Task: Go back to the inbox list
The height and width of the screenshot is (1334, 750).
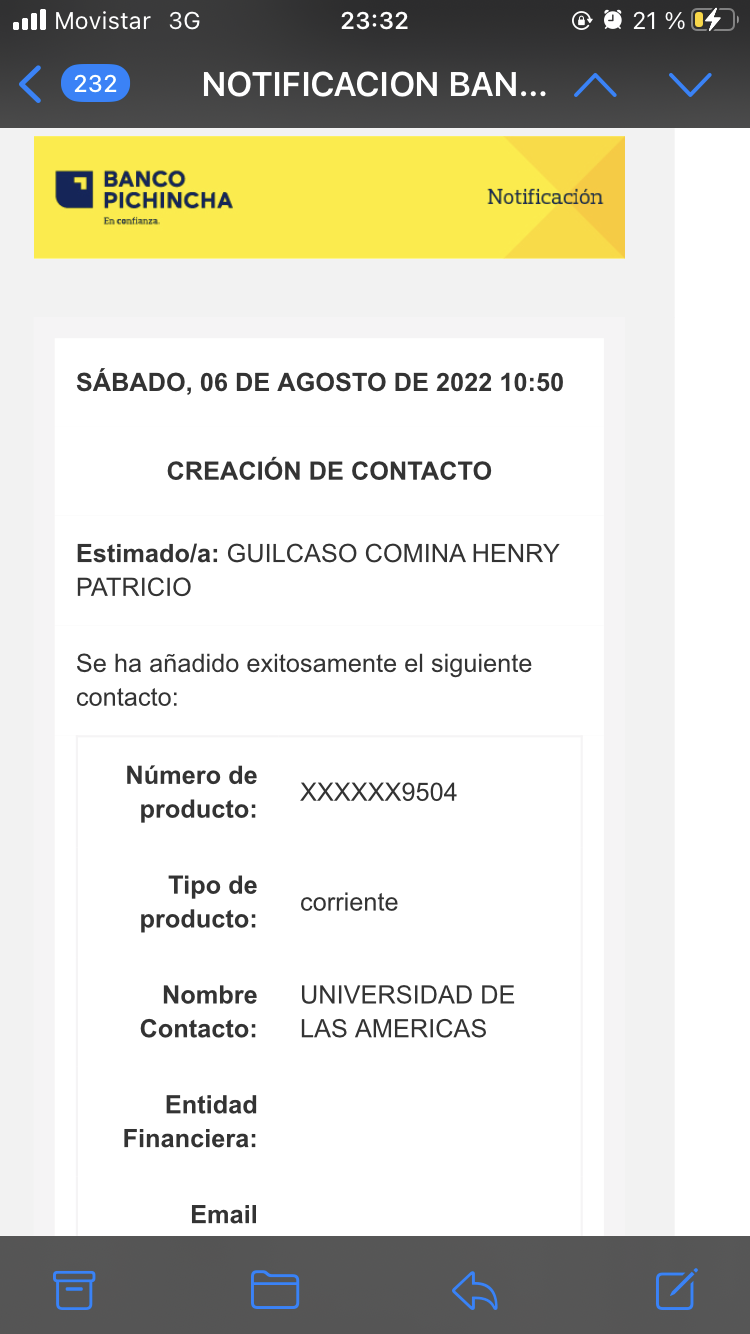Action: coord(32,85)
